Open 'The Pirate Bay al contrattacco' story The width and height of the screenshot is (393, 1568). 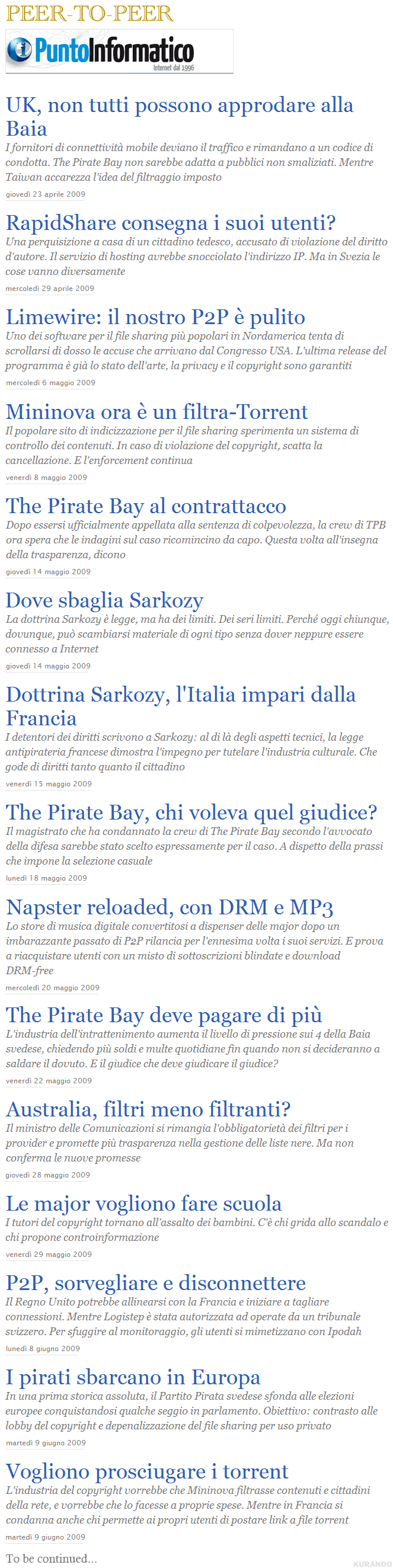point(146,507)
